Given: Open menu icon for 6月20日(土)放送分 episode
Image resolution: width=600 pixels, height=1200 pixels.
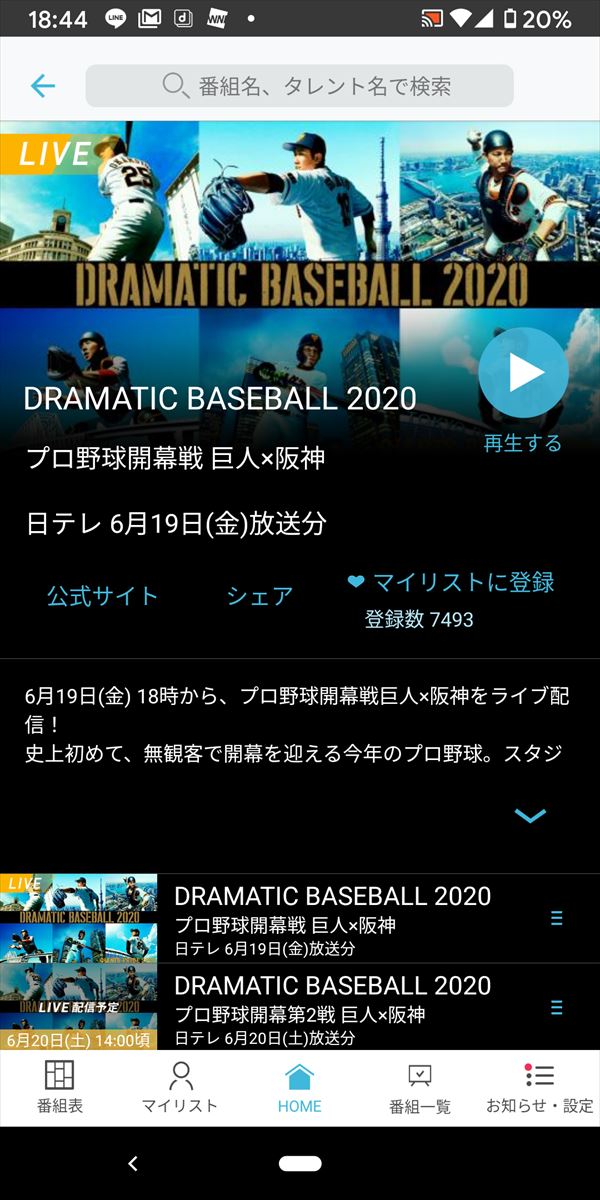Looking at the screenshot, I should [557, 1007].
